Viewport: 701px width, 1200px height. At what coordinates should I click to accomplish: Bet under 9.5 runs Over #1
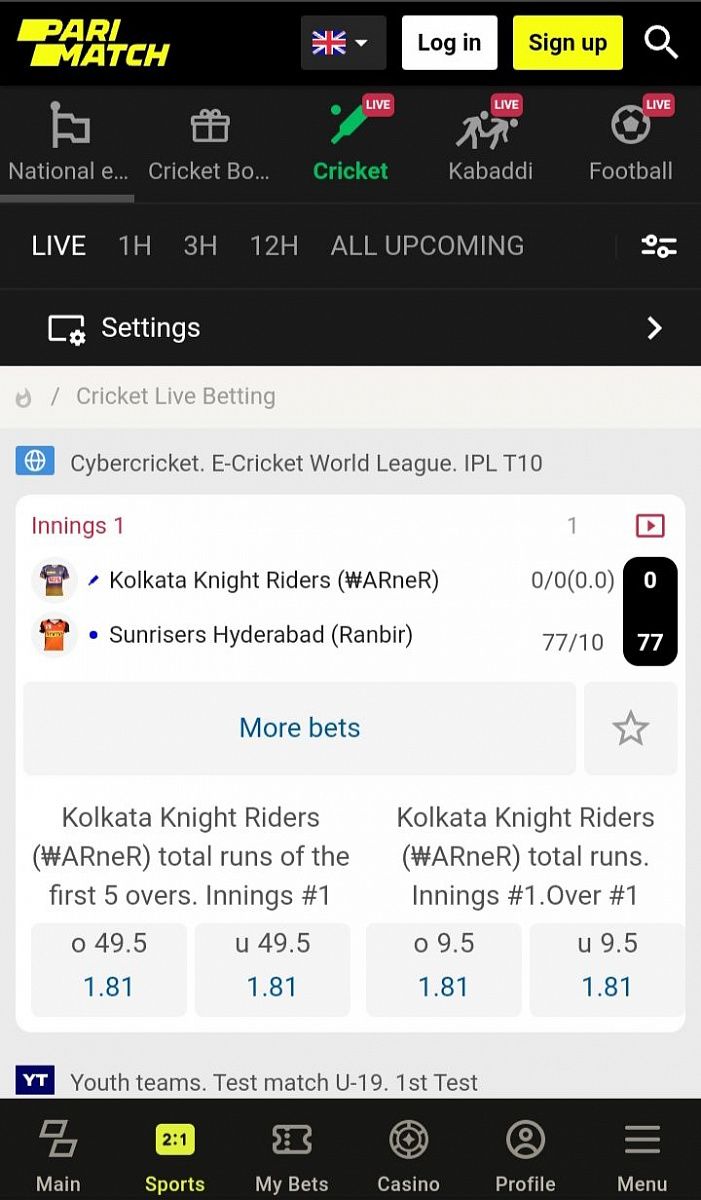pos(607,967)
